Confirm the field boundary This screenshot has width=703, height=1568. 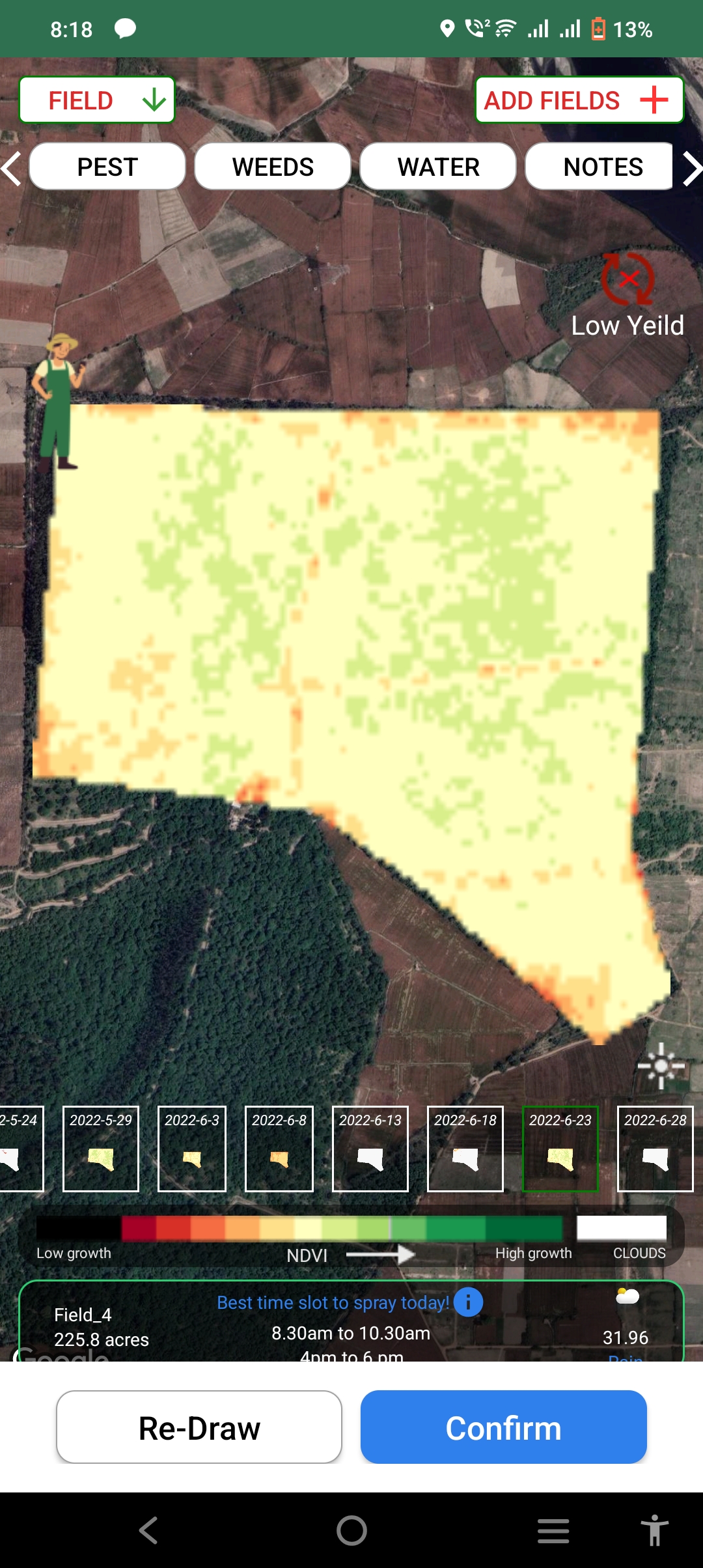(503, 1427)
